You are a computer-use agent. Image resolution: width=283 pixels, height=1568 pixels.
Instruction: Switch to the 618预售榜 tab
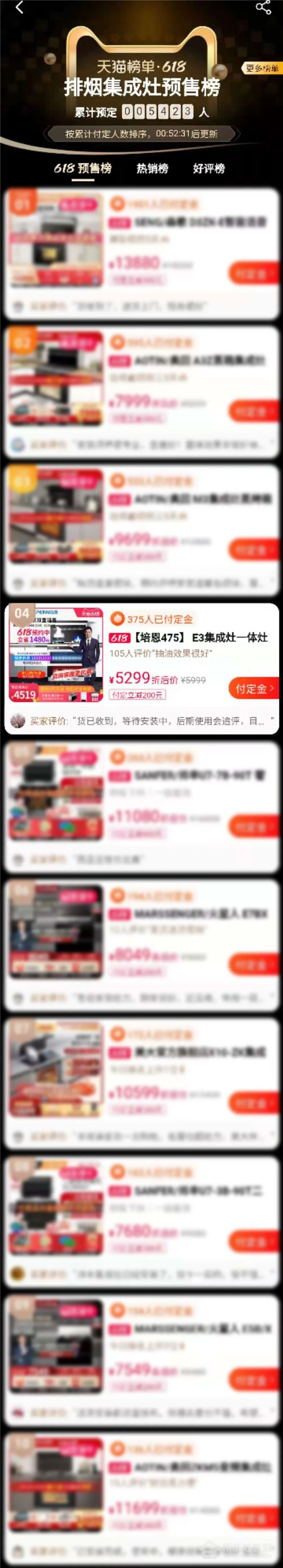(83, 169)
